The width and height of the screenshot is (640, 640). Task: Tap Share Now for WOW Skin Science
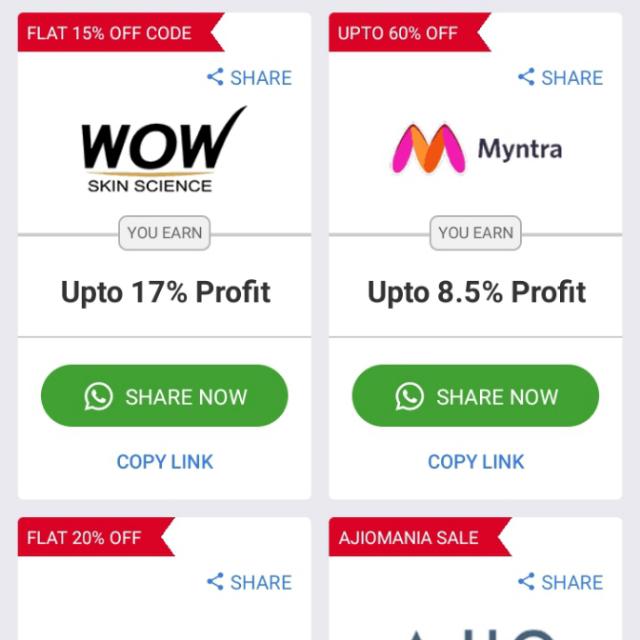click(x=164, y=396)
